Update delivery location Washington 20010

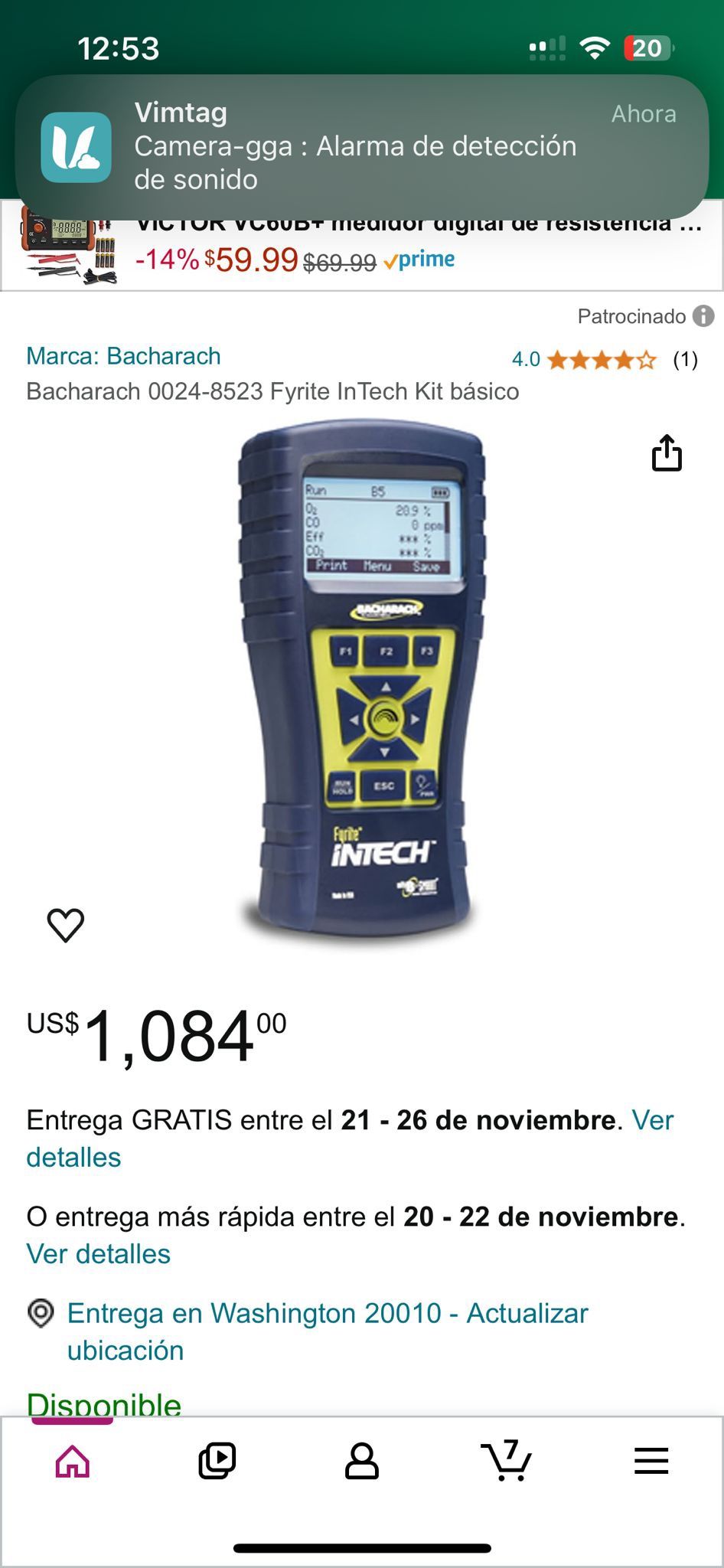point(327,1331)
